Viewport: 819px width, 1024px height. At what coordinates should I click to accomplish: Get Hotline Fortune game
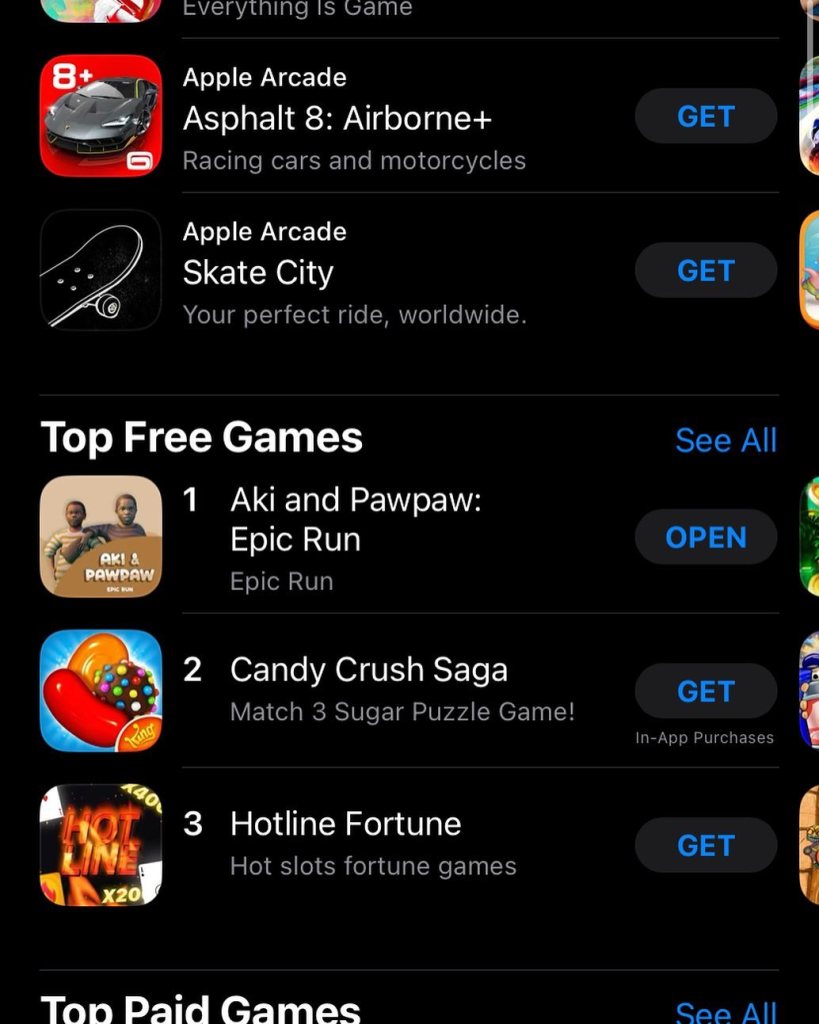pos(705,846)
